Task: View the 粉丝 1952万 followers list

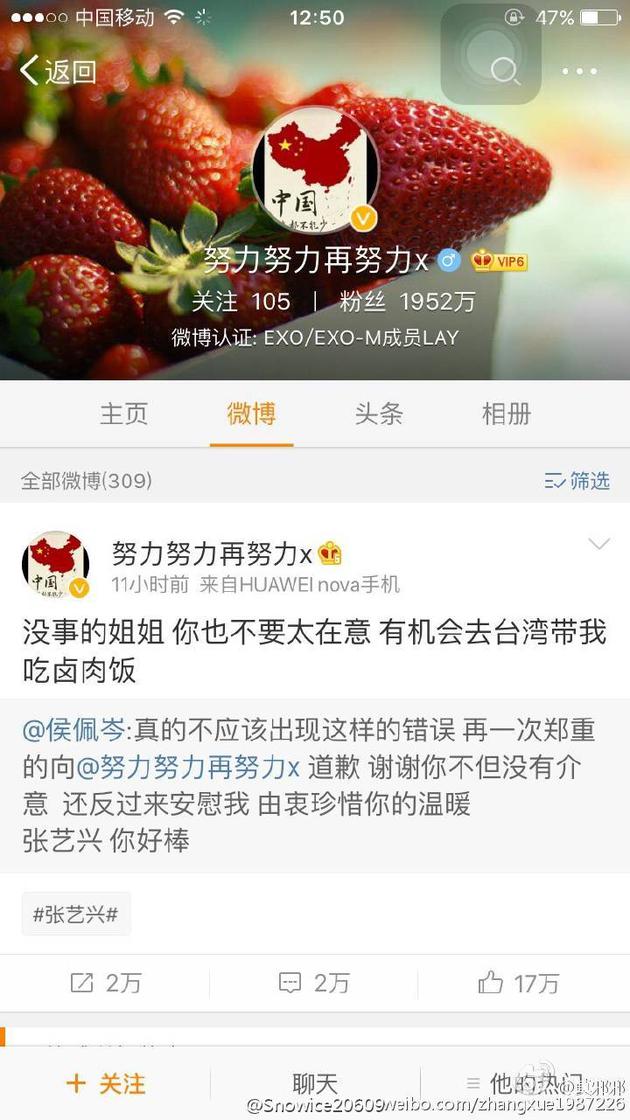Action: click(x=409, y=301)
